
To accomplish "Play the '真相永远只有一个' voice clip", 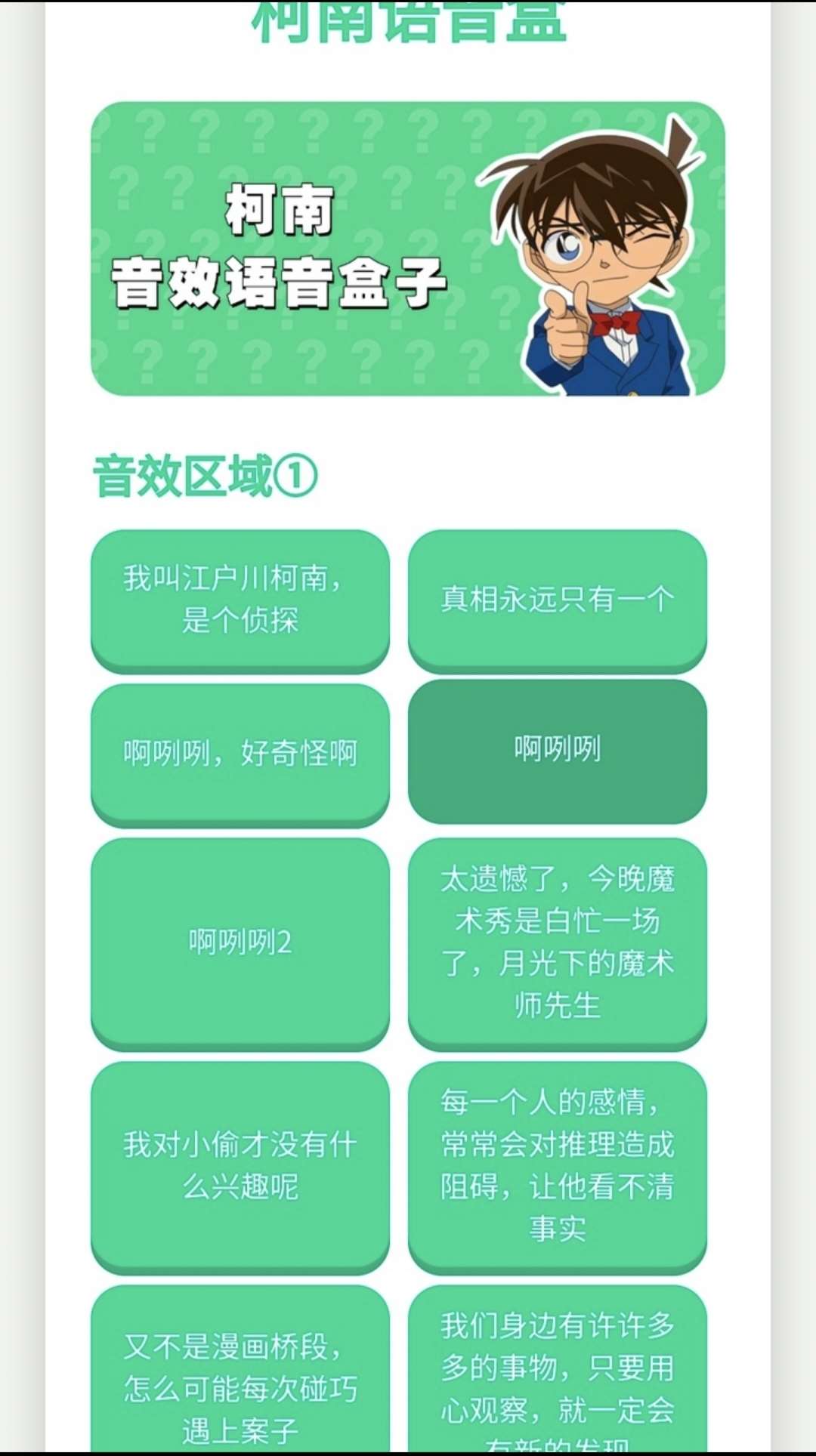I will pos(557,599).
